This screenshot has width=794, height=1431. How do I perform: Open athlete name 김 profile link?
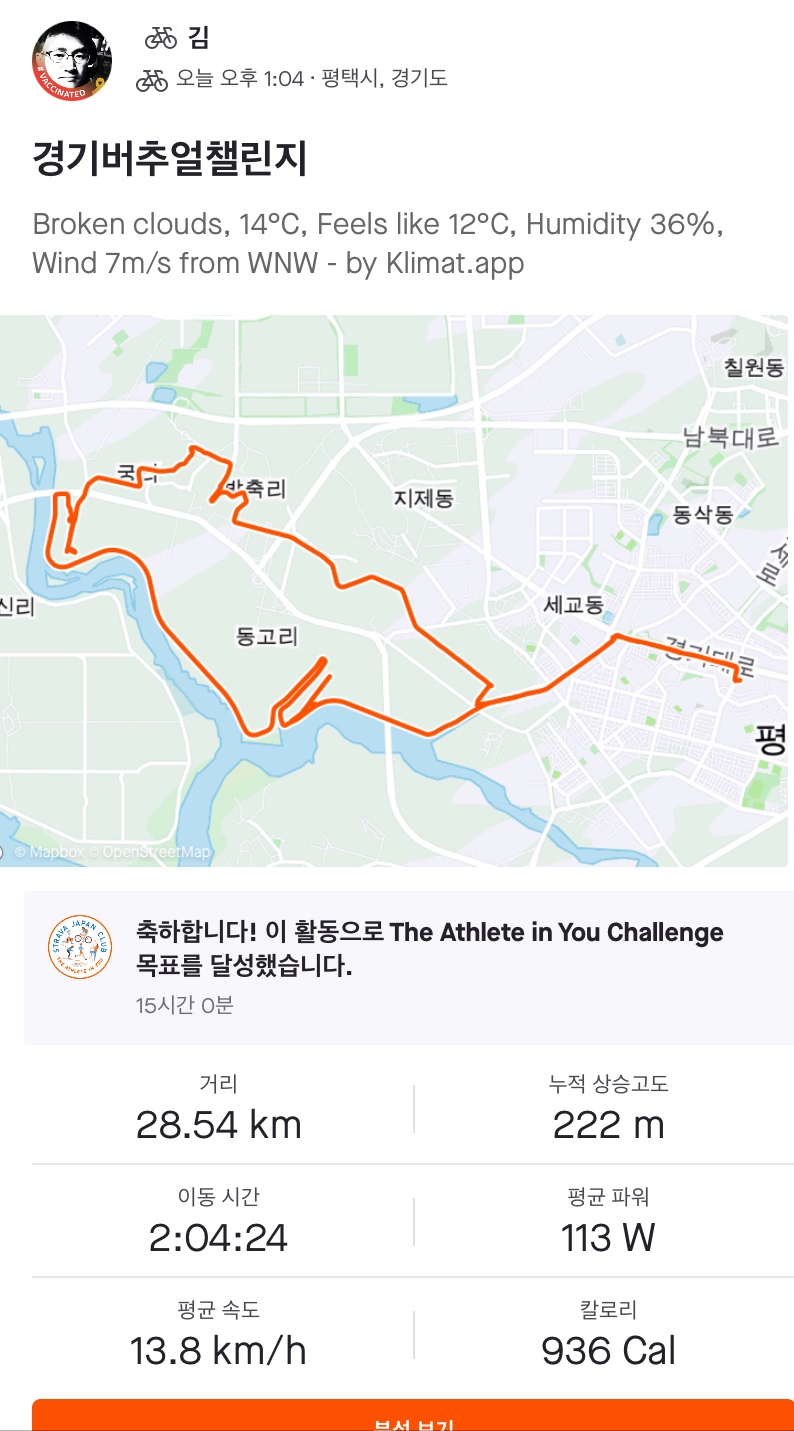(x=198, y=38)
